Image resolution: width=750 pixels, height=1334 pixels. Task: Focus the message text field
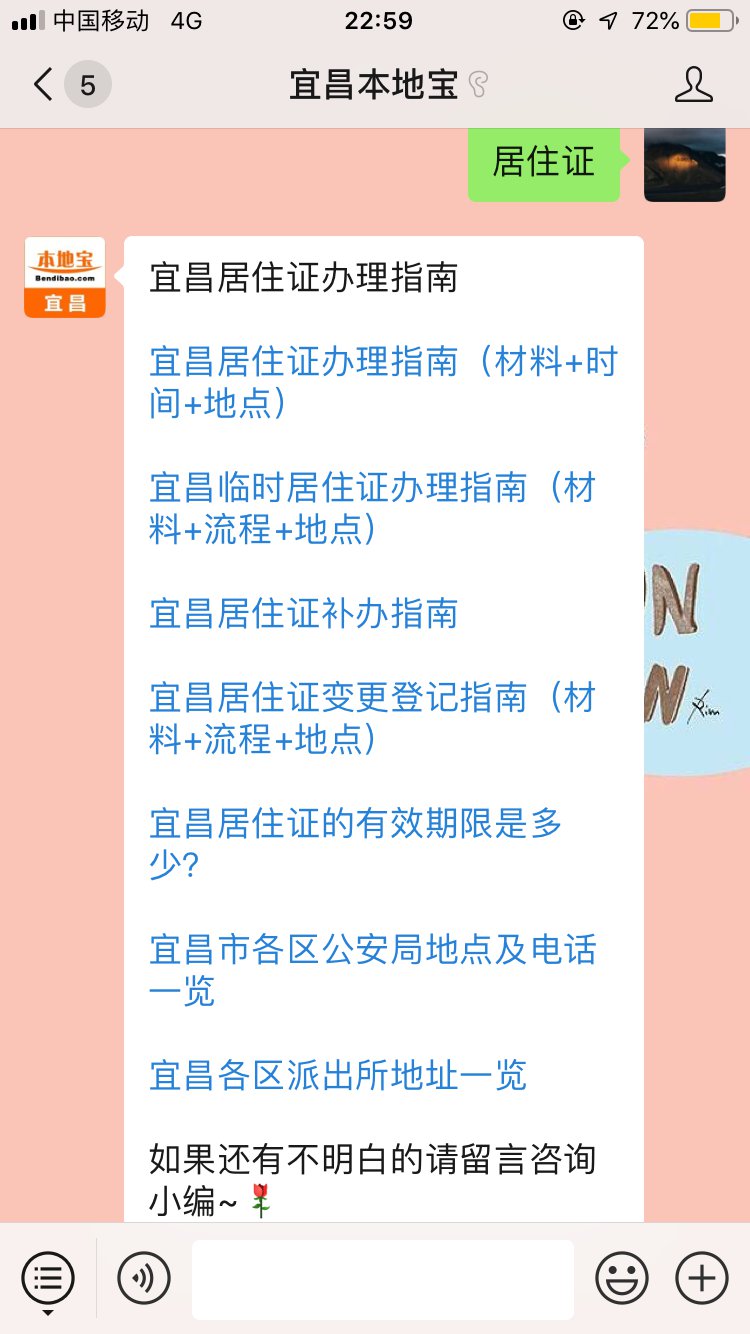tap(382, 1278)
